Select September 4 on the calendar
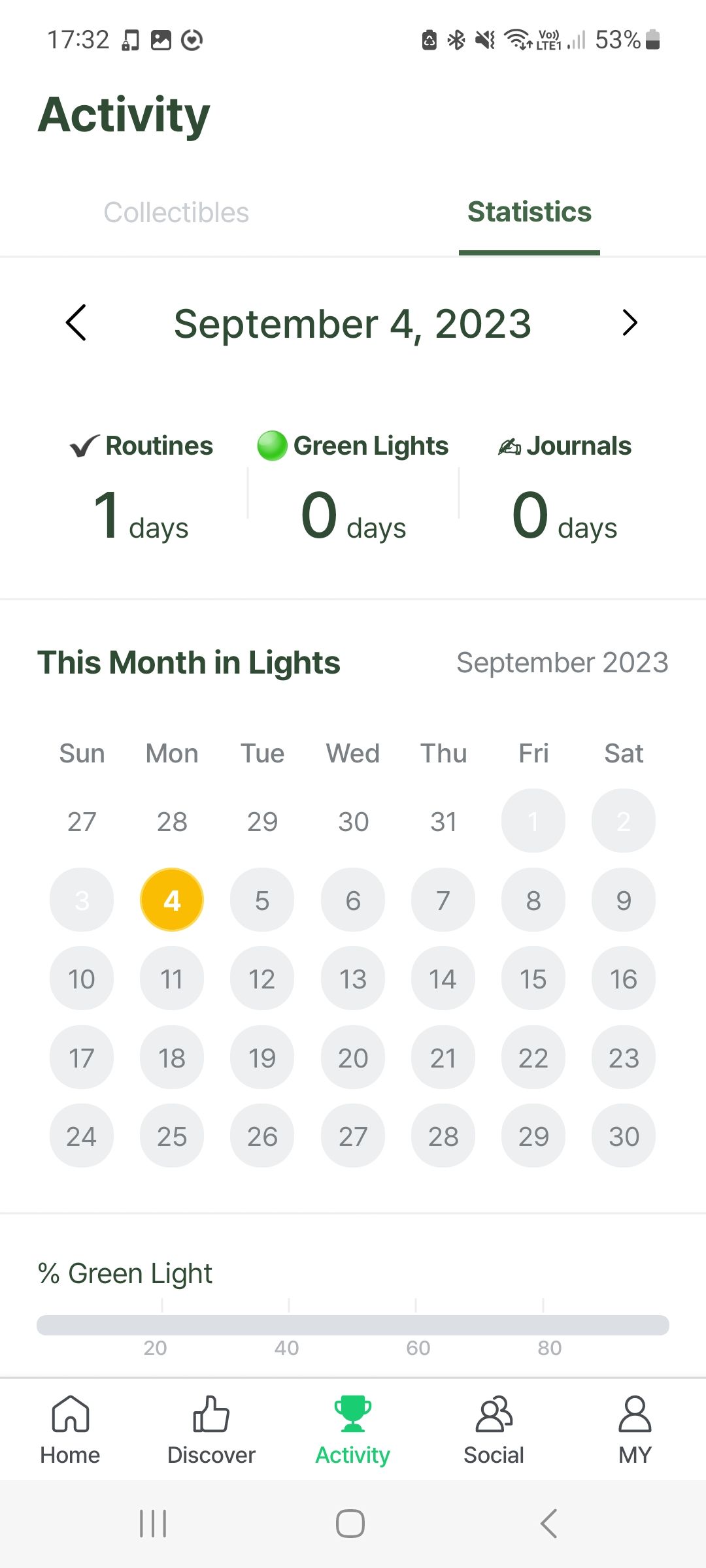706x1568 pixels. click(x=172, y=900)
